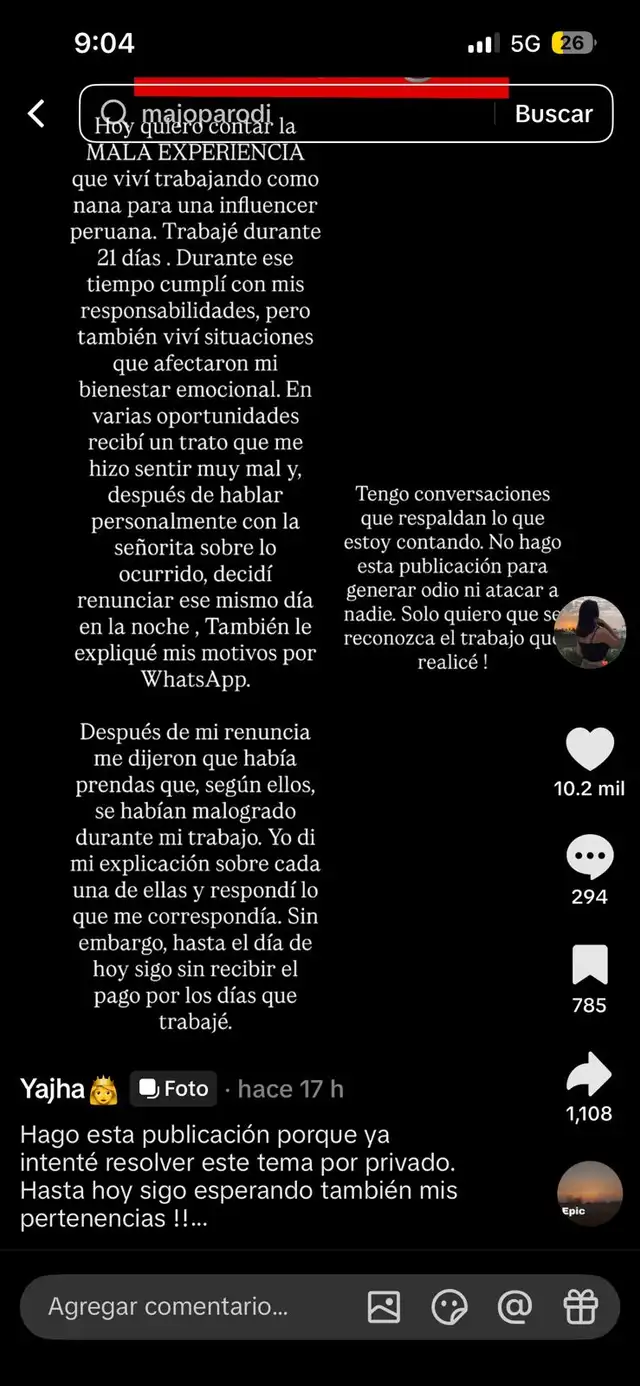Tap the Foto chip
This screenshot has width=640, height=1386.
pyautogui.click(x=174, y=1089)
